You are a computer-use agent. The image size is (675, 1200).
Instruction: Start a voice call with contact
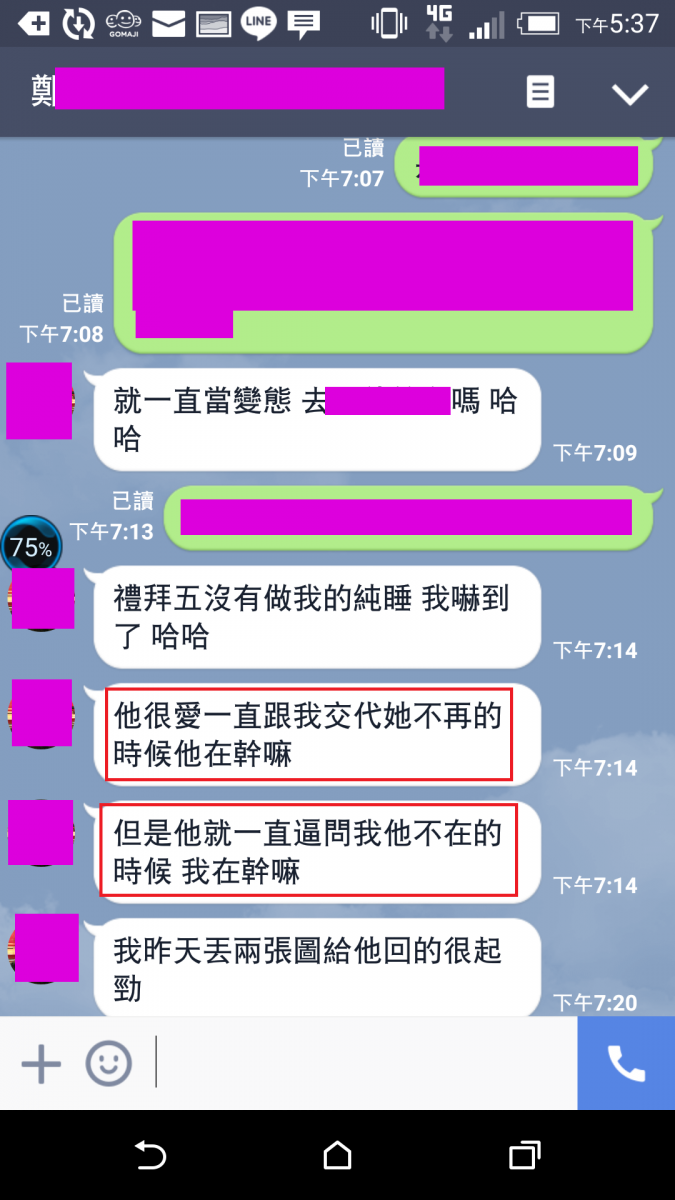pos(626,1064)
